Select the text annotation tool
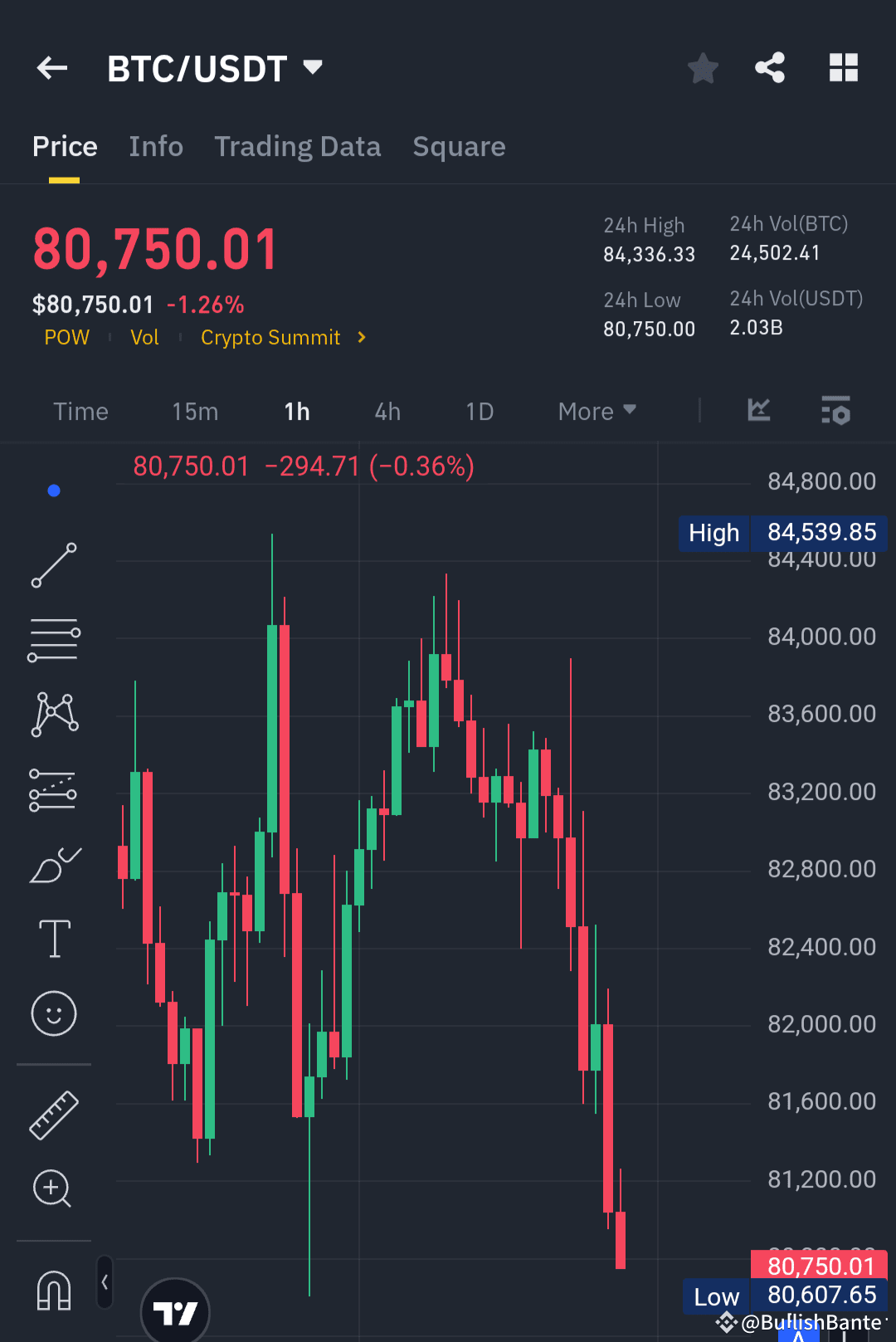896x1342 pixels. (53, 938)
